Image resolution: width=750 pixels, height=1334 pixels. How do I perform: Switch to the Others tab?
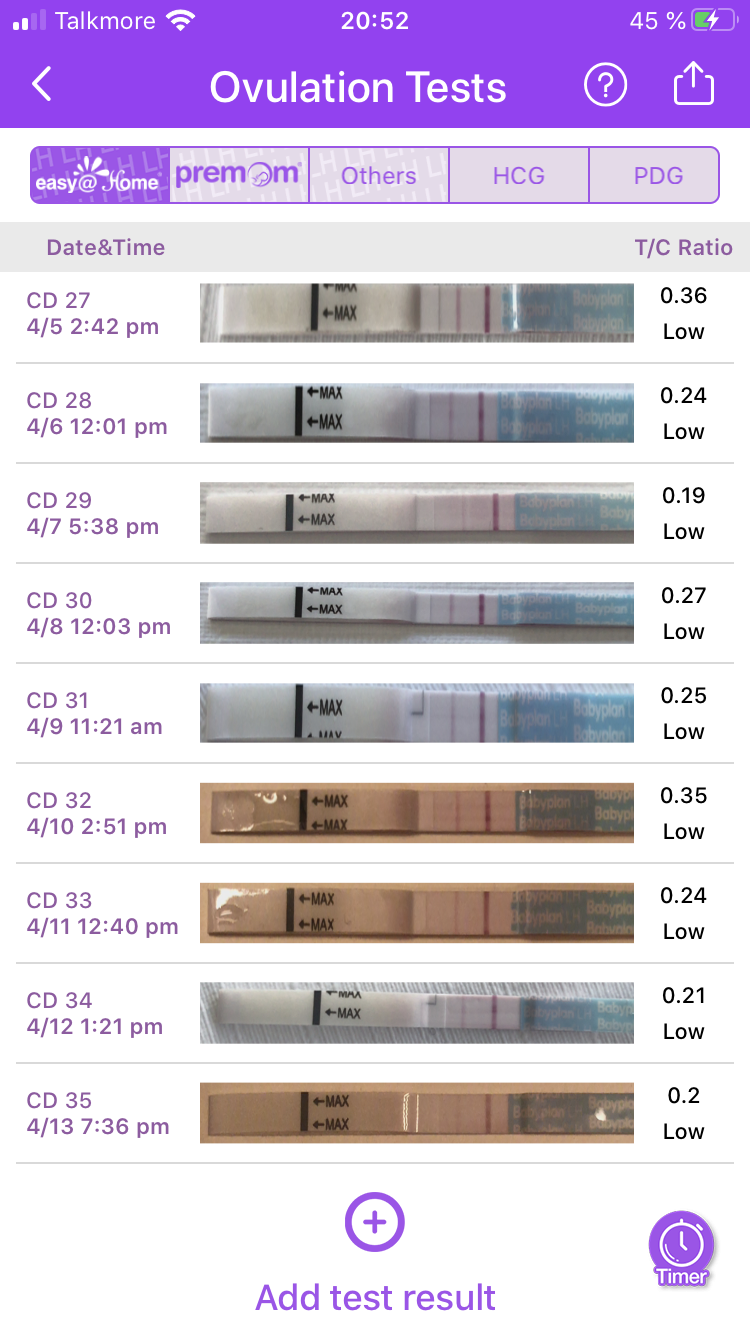(379, 175)
